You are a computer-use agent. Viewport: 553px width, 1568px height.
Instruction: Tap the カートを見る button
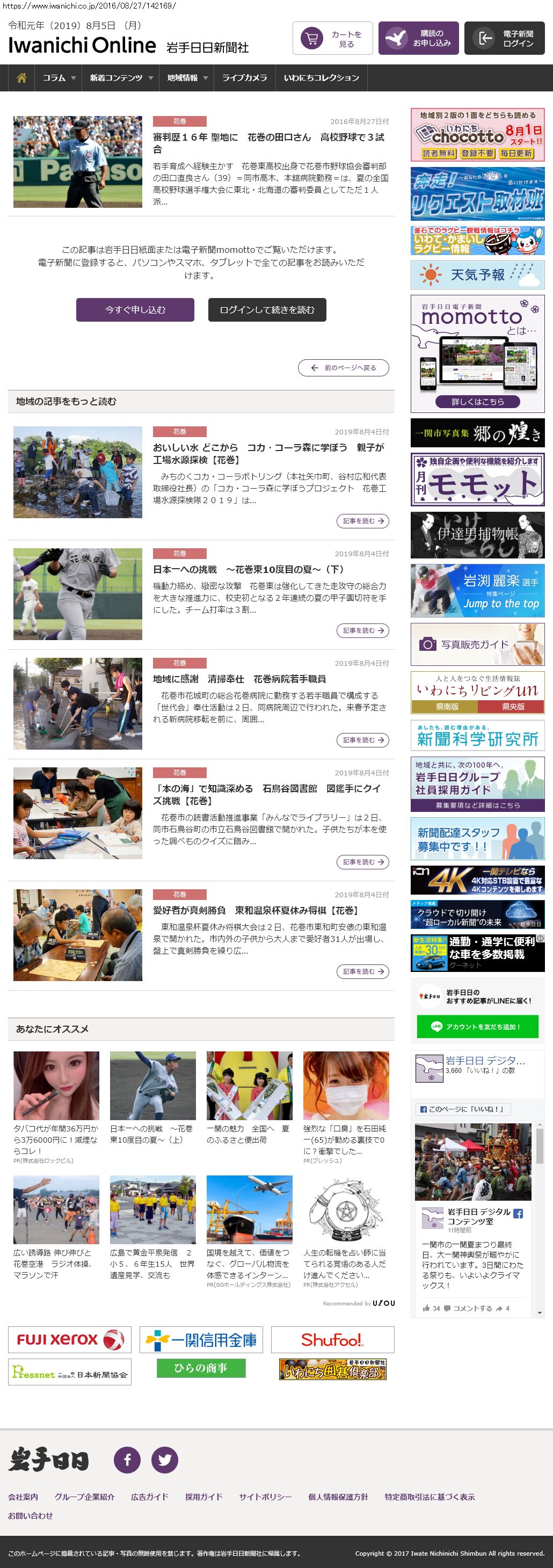click(x=332, y=38)
